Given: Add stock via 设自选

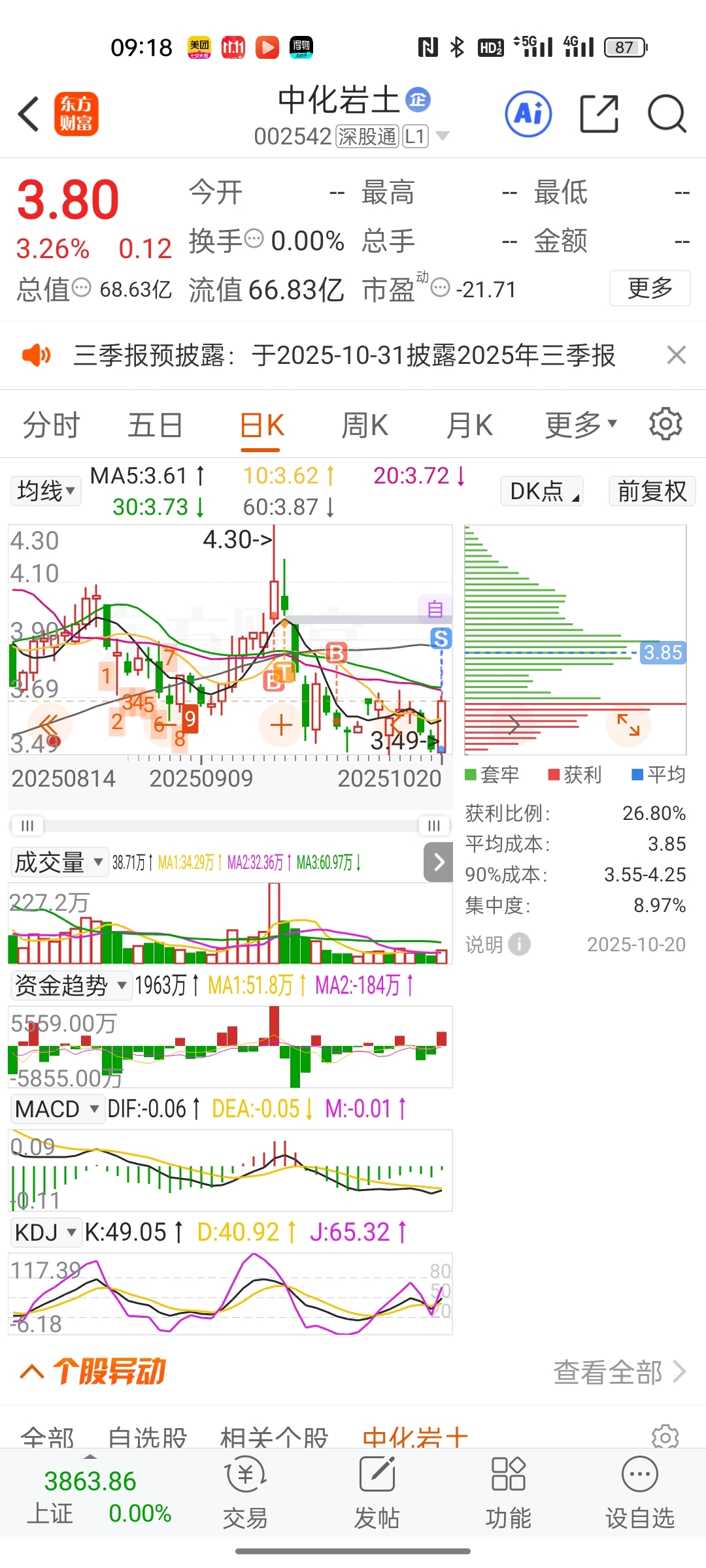Looking at the screenshot, I should 639,1493.
